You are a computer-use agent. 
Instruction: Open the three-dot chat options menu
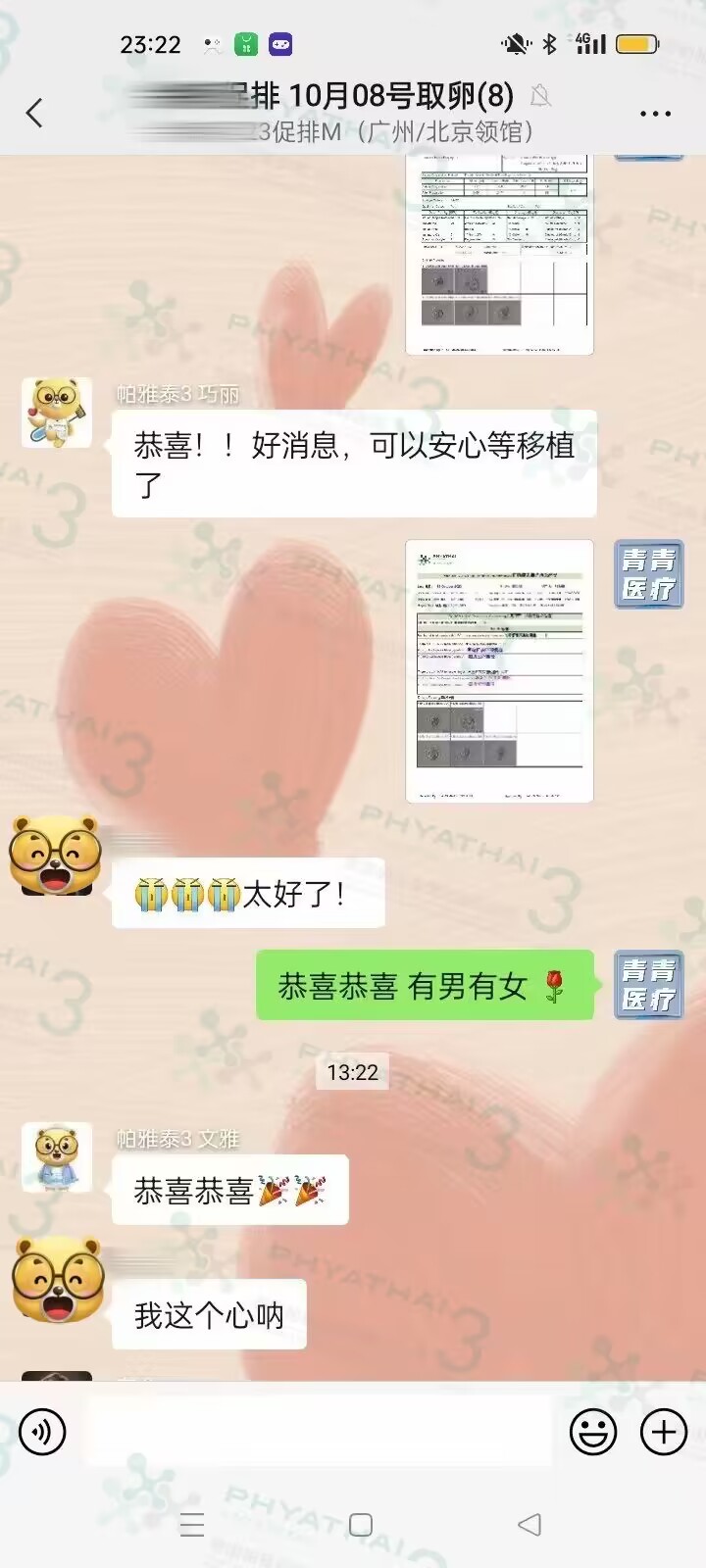click(654, 115)
